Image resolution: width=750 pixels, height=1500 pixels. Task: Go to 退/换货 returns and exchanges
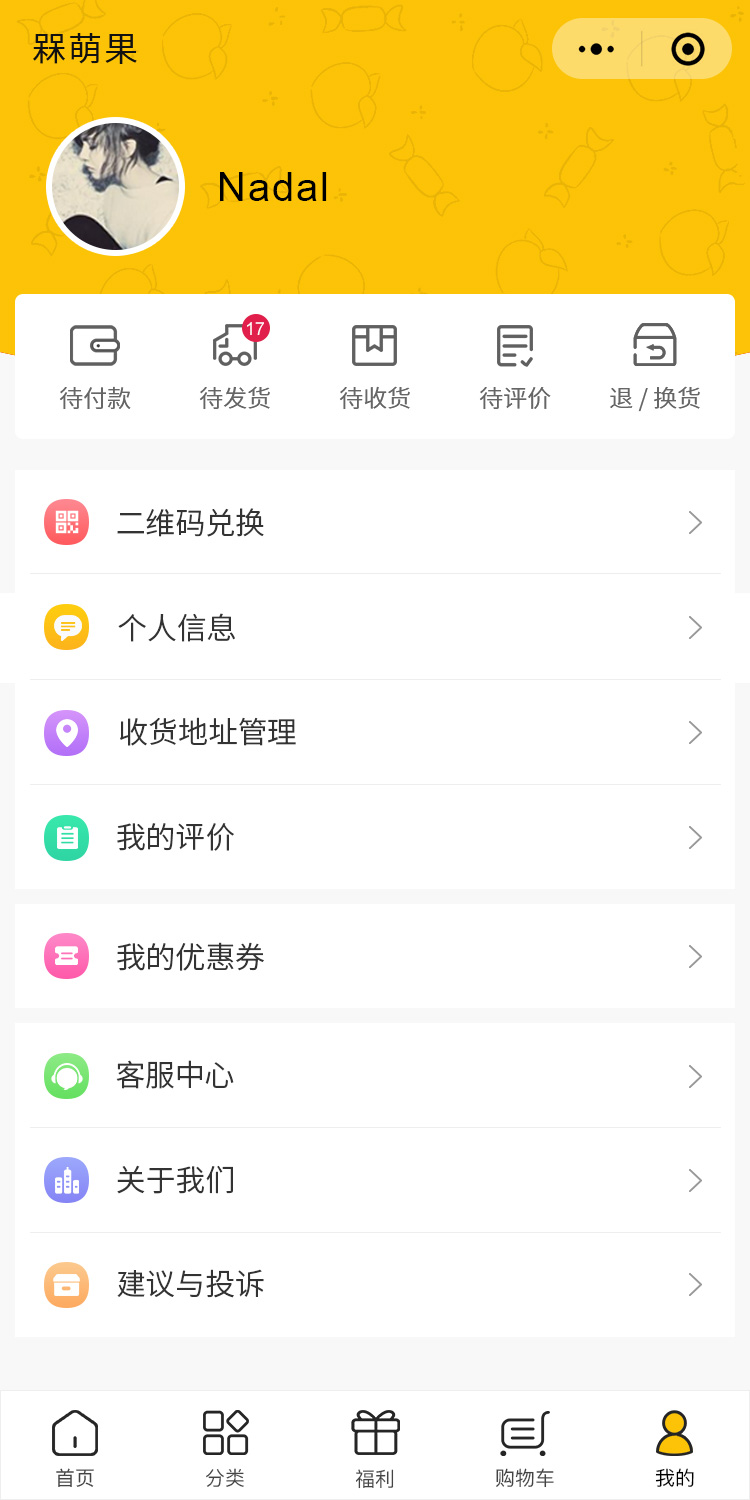(655, 366)
